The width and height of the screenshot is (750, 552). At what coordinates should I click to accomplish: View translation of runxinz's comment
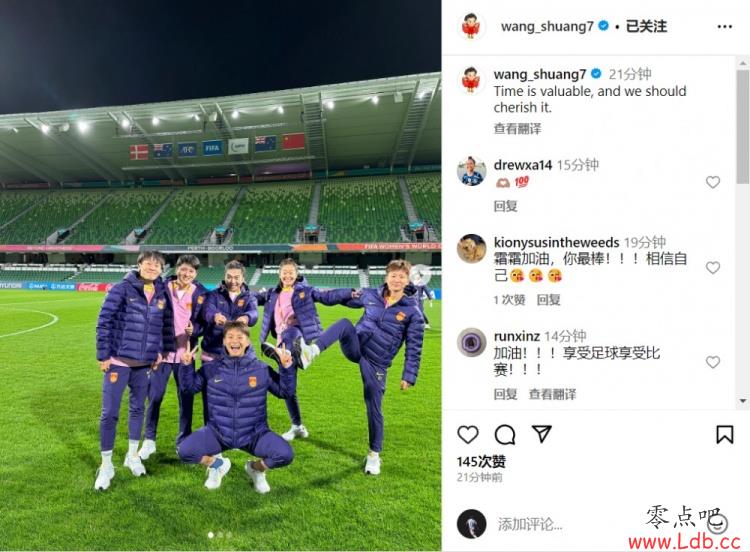click(552, 394)
